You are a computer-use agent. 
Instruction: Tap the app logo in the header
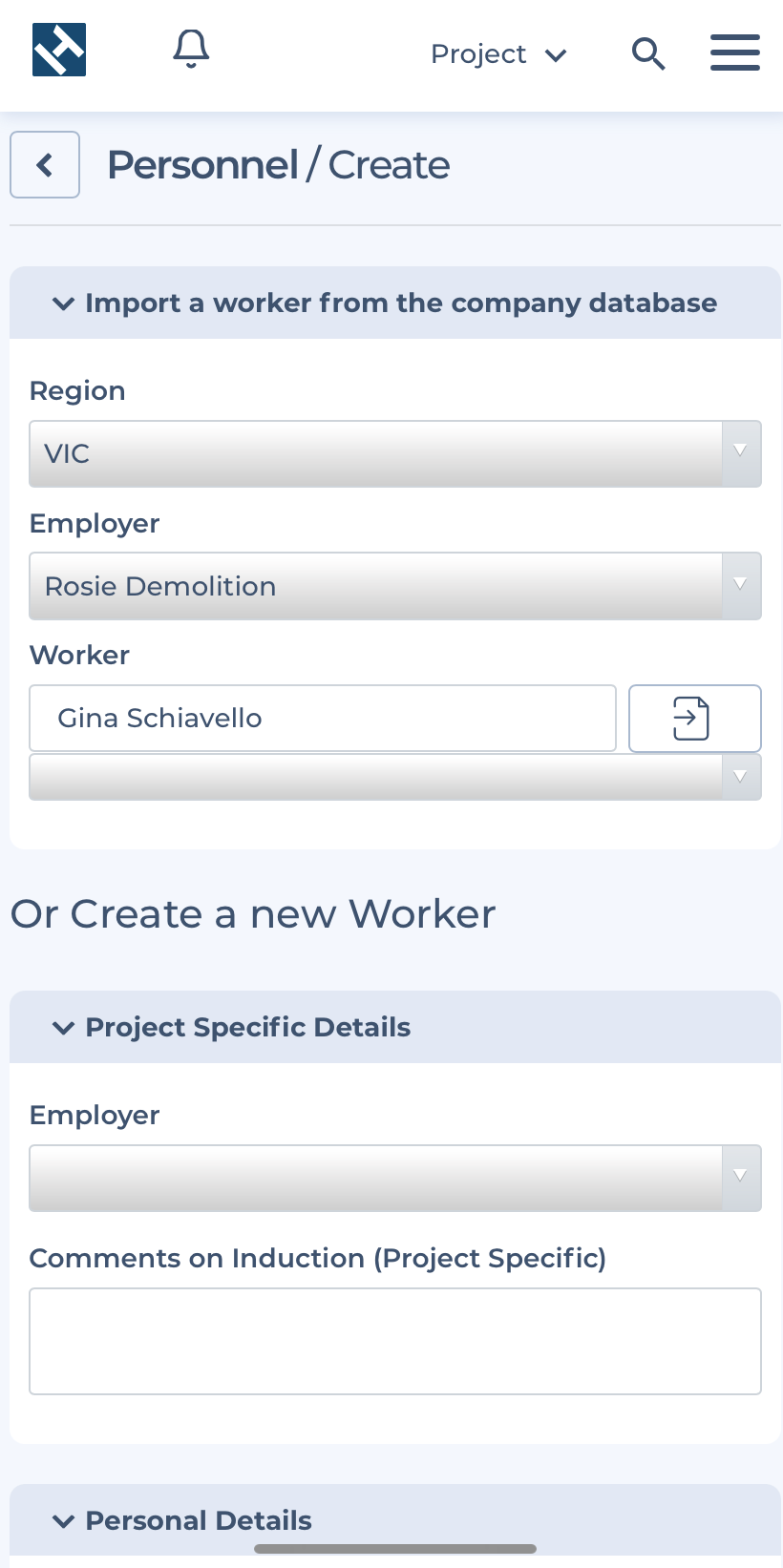(x=59, y=50)
